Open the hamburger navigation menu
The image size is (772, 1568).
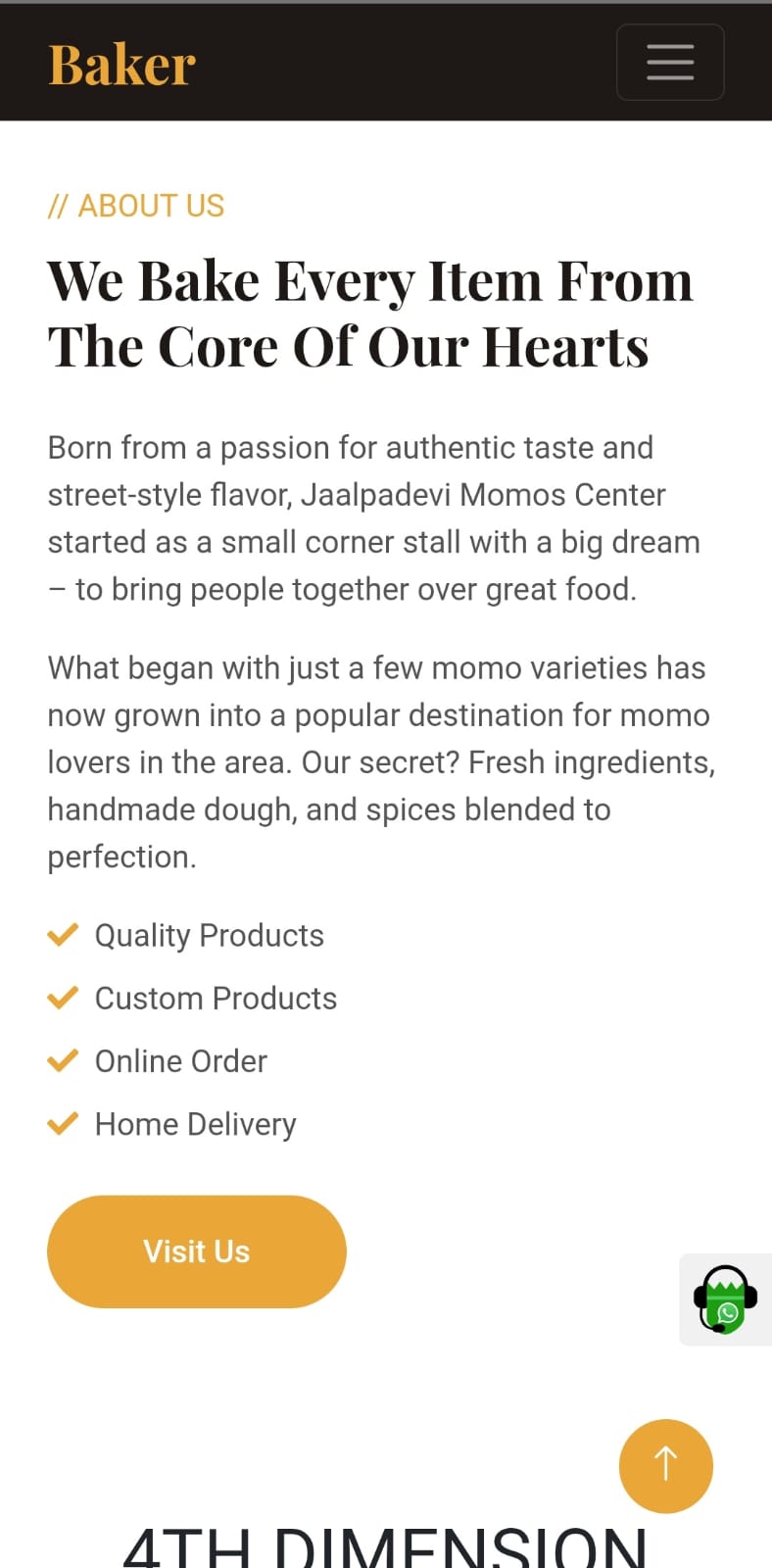[x=670, y=63]
